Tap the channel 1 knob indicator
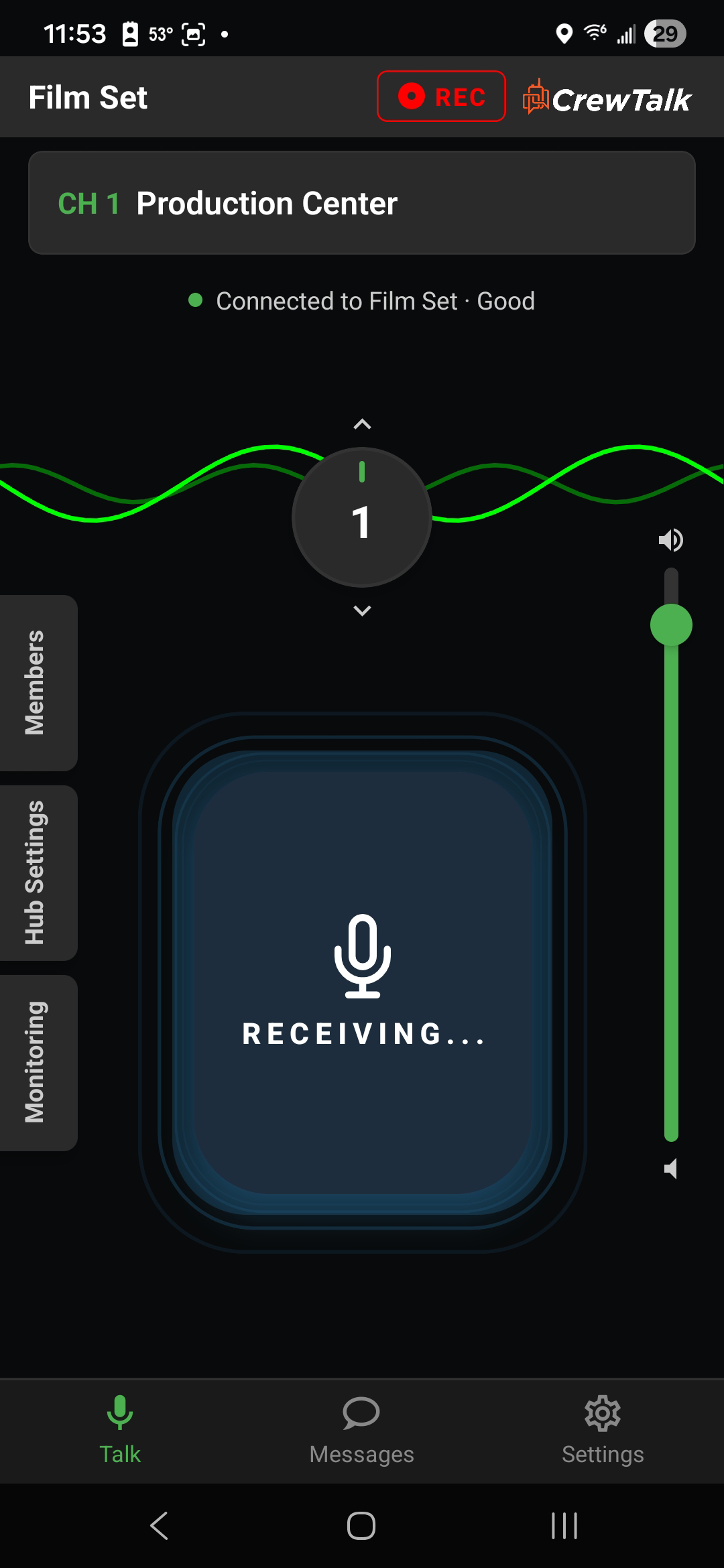Image resolution: width=724 pixels, height=1568 pixels. click(361, 516)
